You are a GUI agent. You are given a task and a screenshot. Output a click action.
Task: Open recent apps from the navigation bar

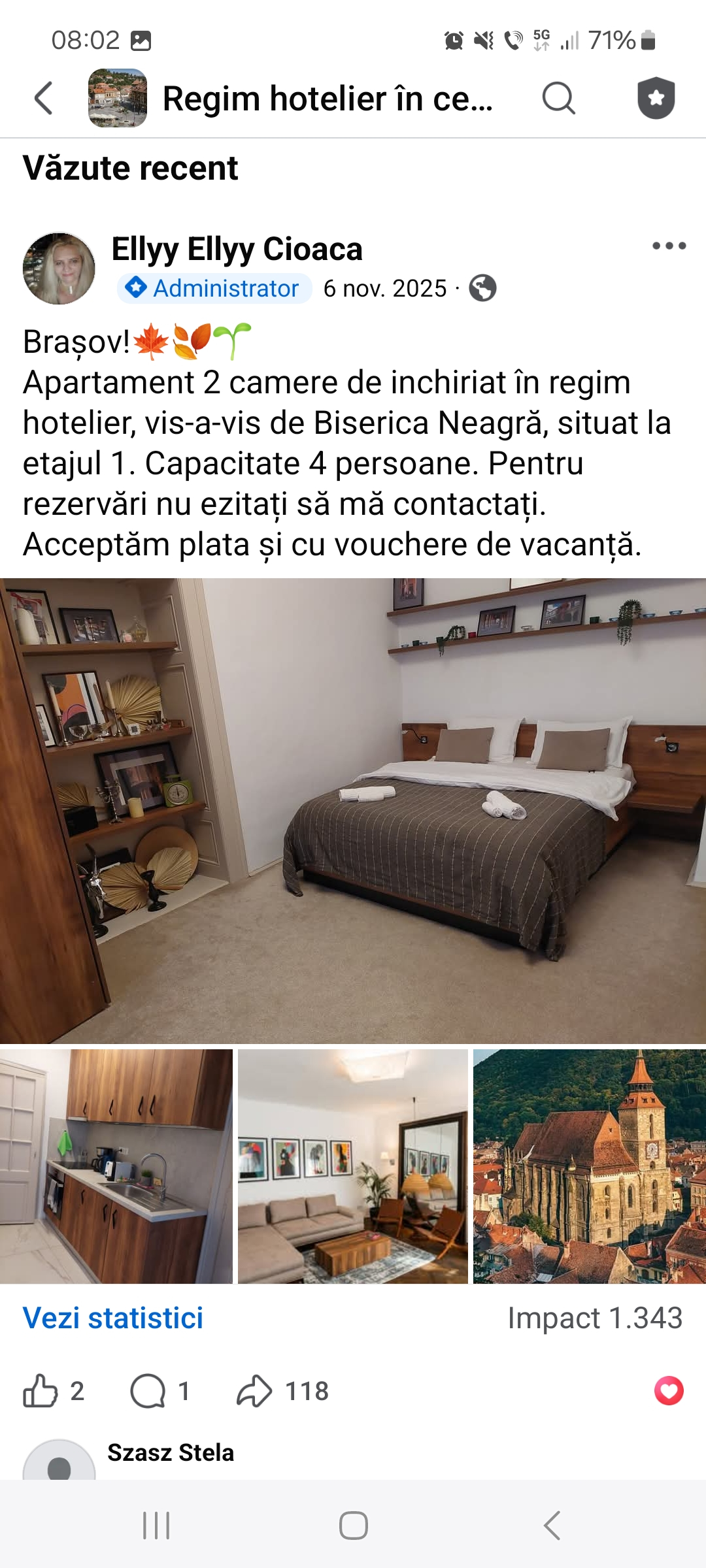point(156,1526)
